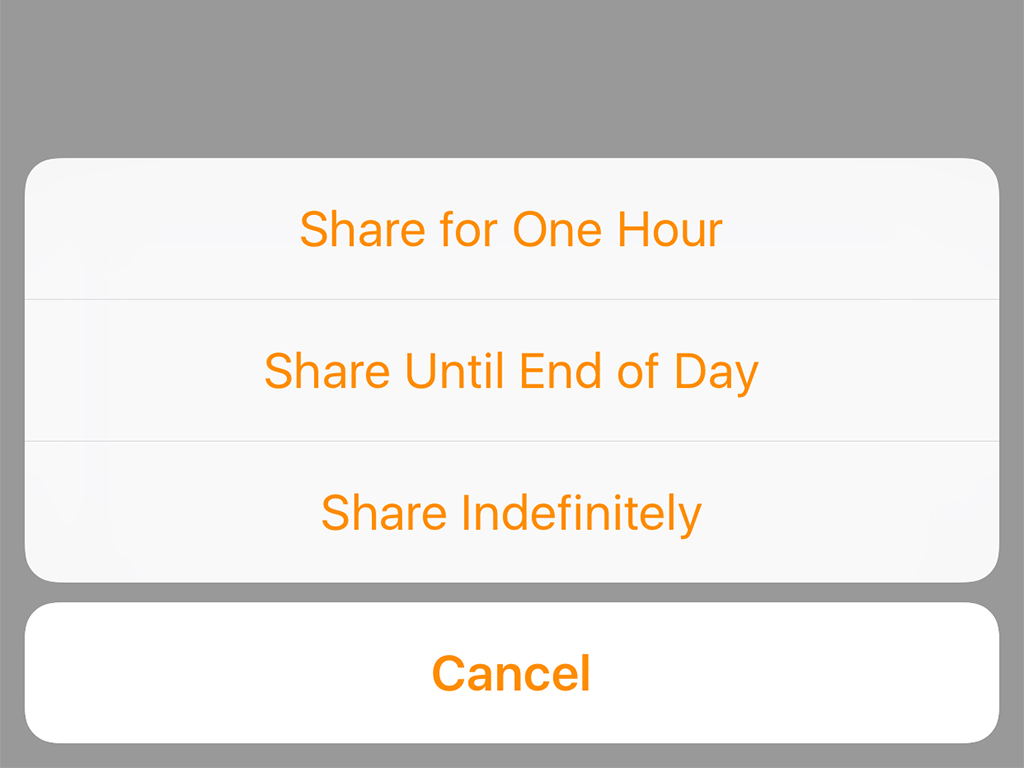
Task: Choose Share Until End of Day
Action: pyautogui.click(x=511, y=371)
